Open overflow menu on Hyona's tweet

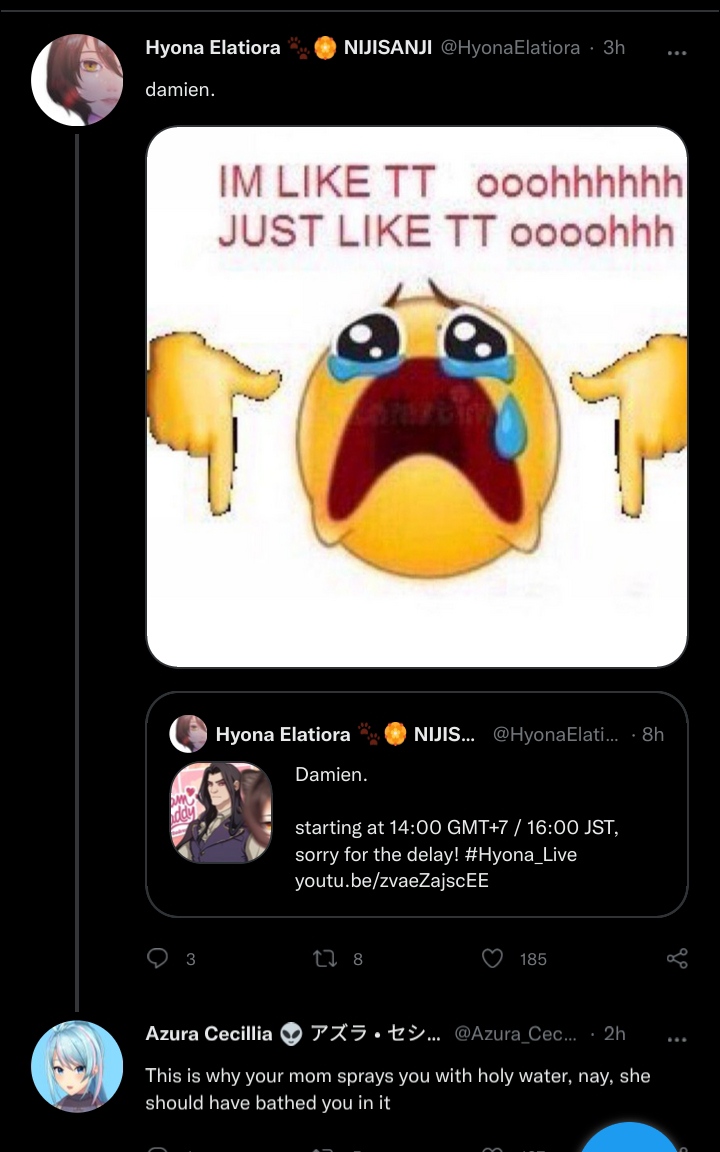point(677,52)
